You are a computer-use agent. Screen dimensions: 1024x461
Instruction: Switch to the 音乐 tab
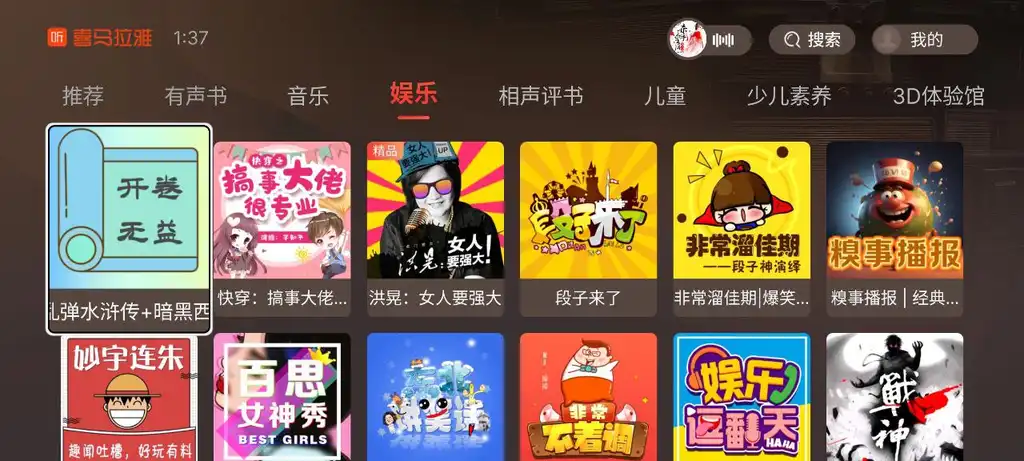(x=308, y=97)
